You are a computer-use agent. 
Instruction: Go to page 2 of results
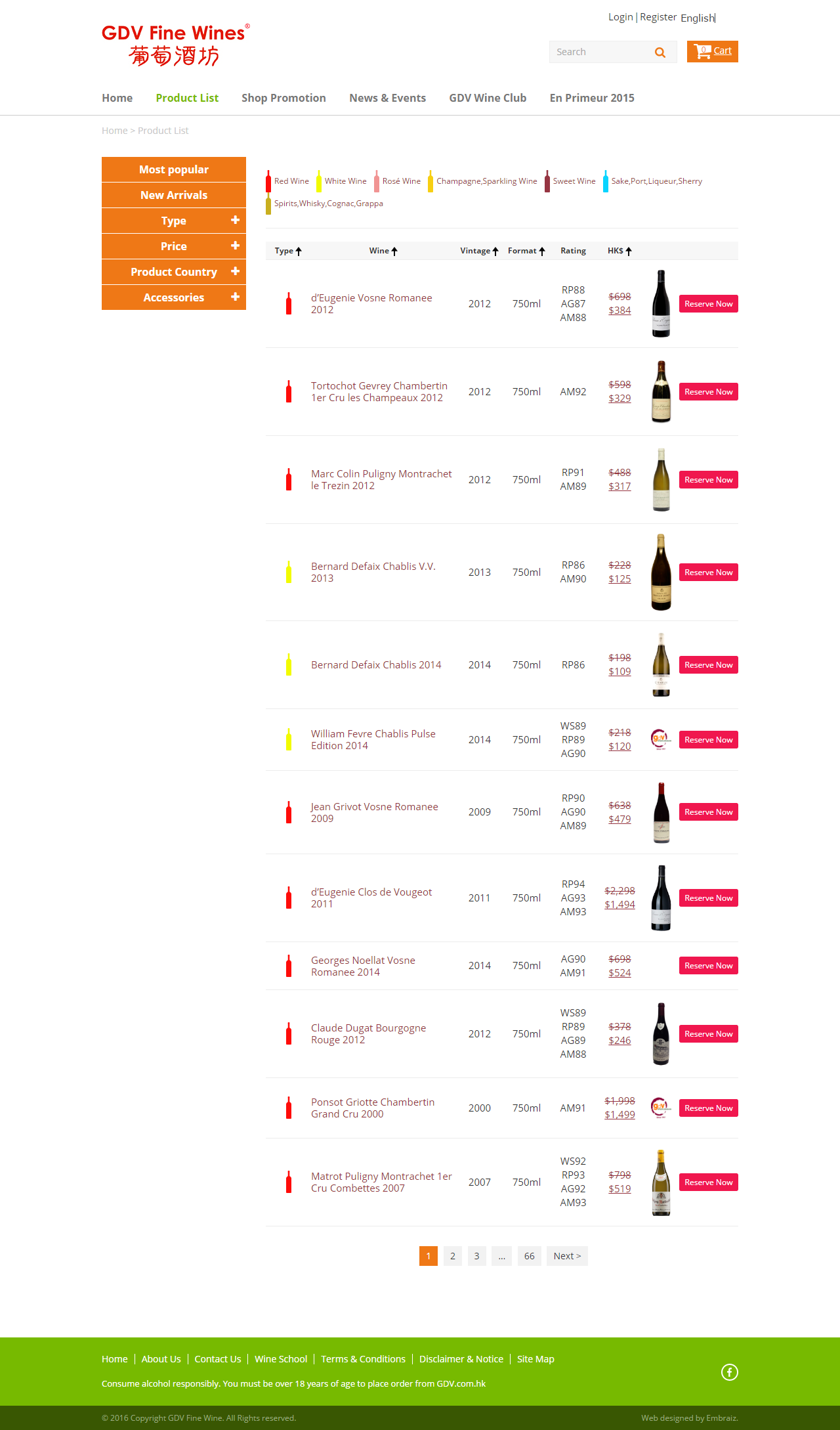pyautogui.click(x=452, y=1256)
